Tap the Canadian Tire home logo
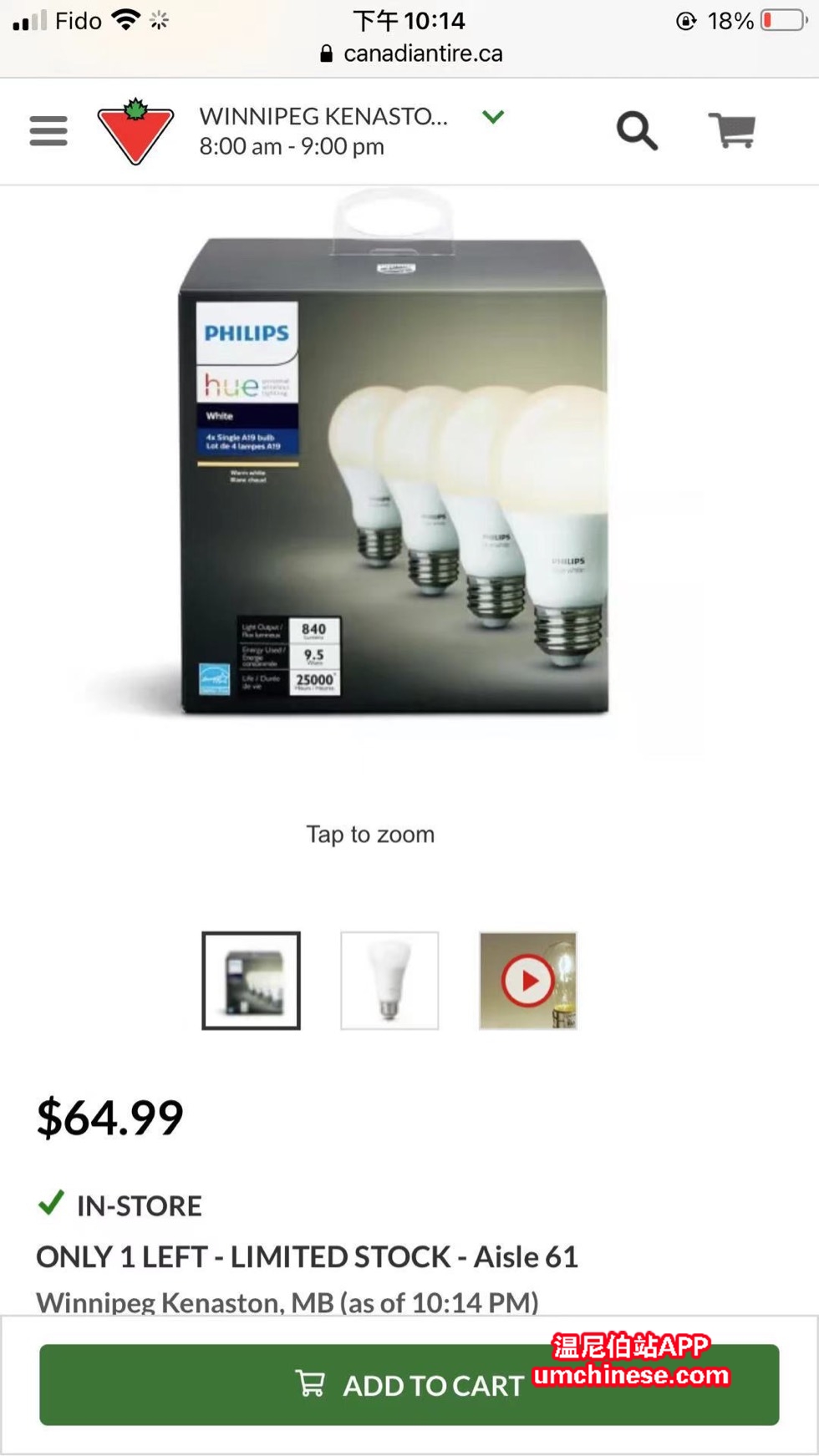This screenshot has height=1456, width=819. point(135,131)
